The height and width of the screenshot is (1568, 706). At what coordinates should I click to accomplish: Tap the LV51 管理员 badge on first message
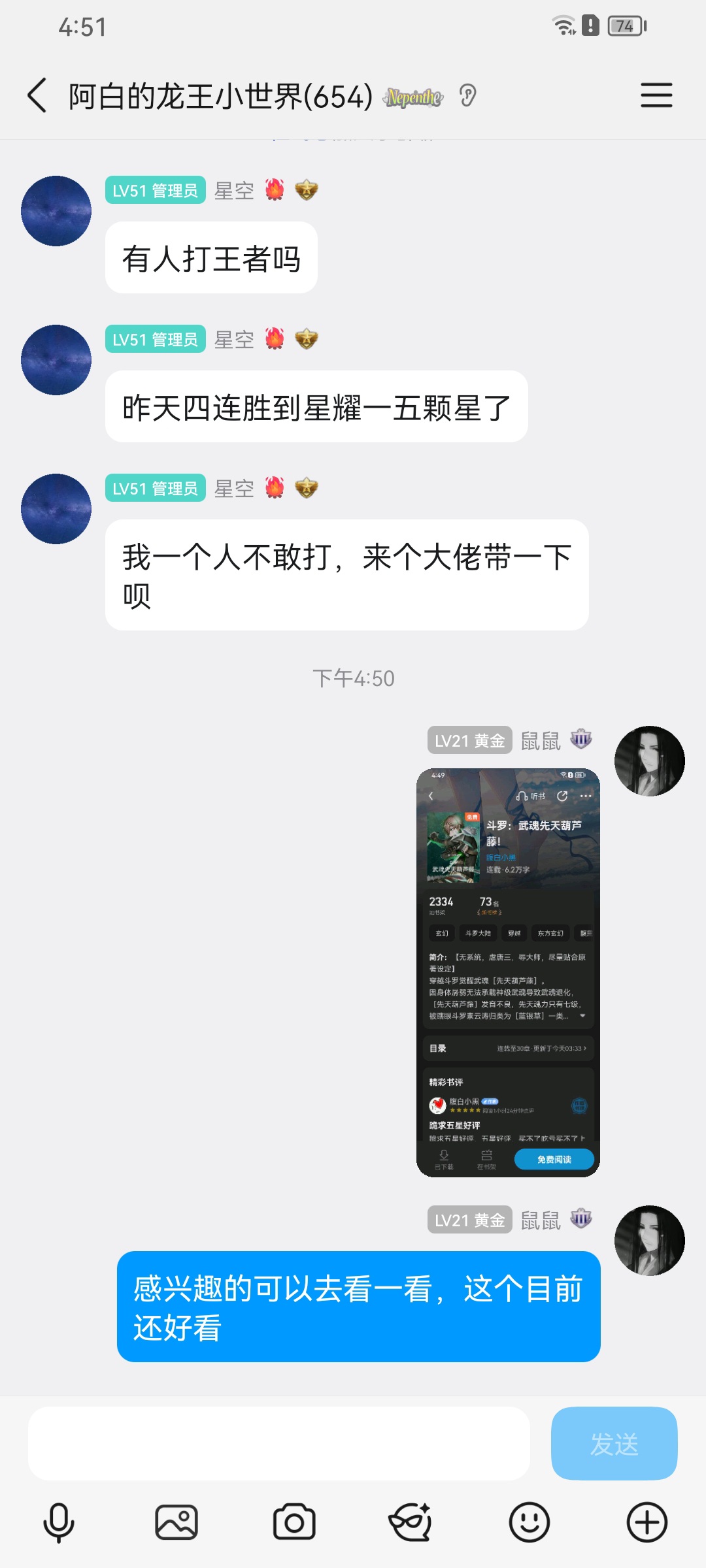[156, 191]
